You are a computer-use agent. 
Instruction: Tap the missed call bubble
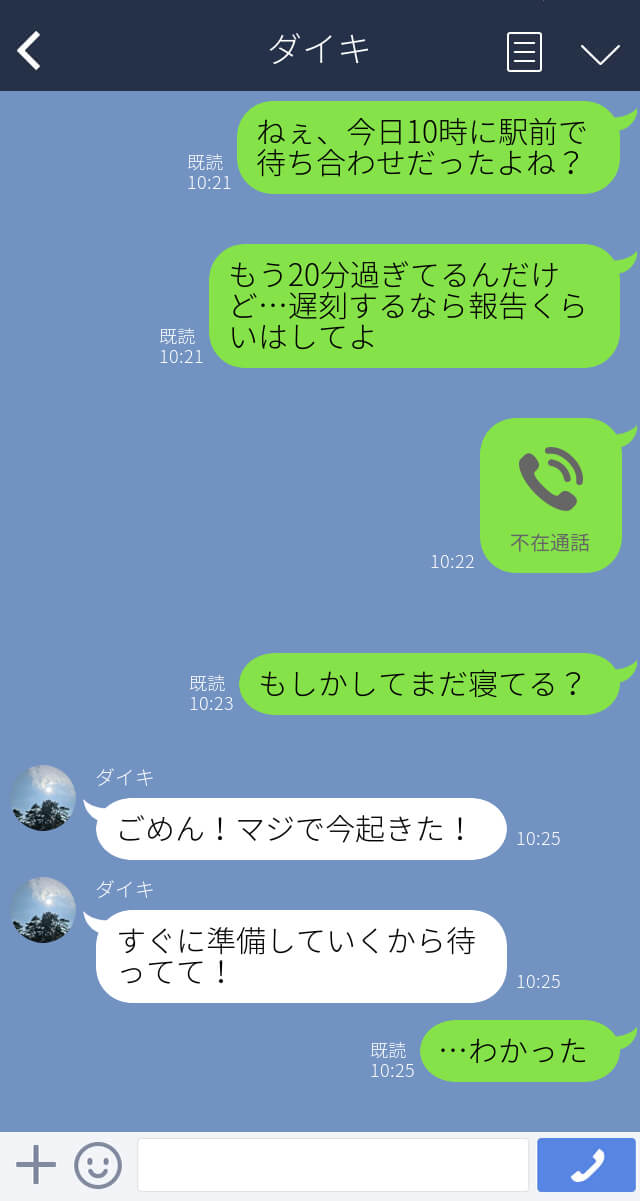(x=551, y=495)
